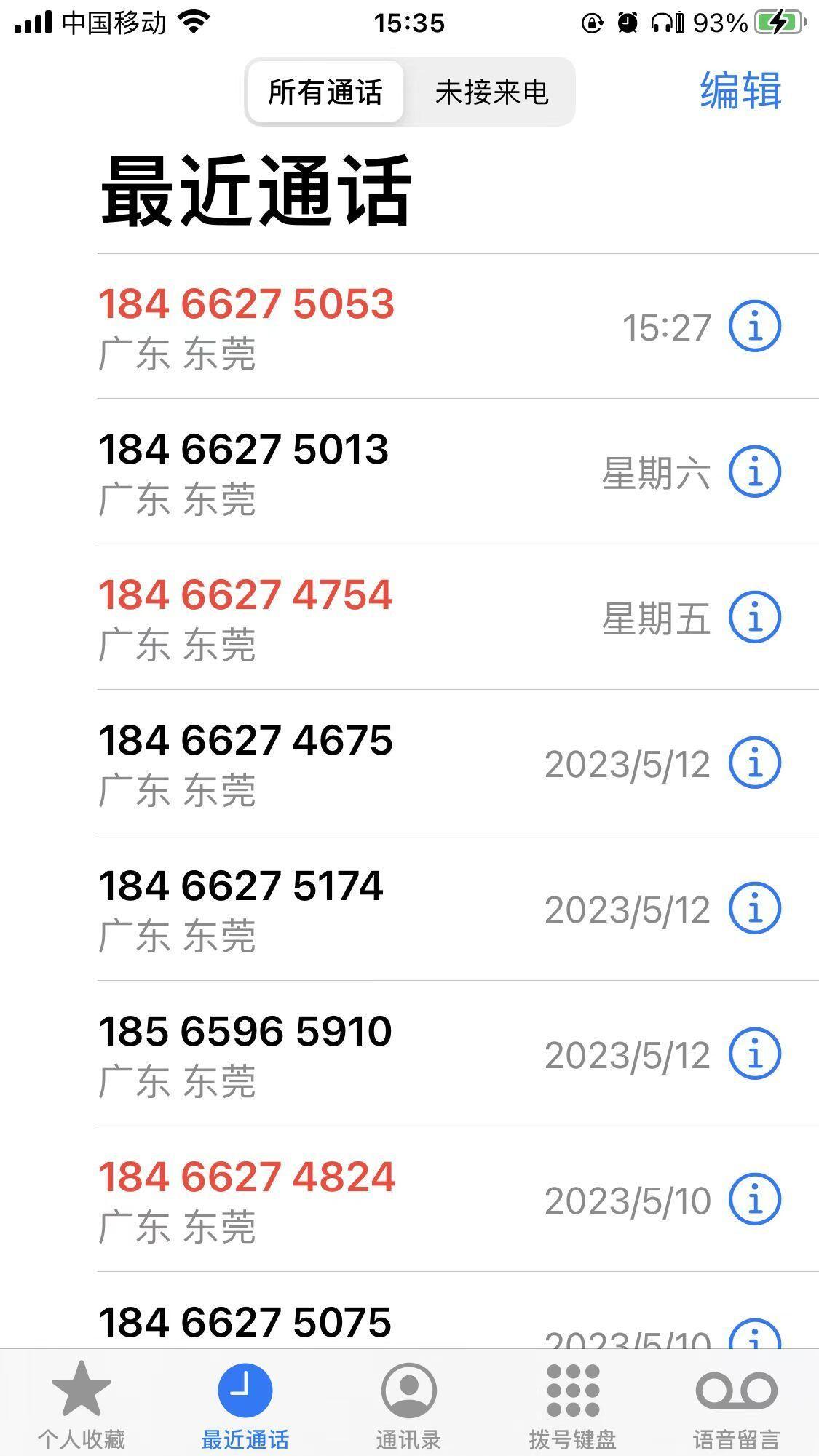
Task: Open info for 184 6627 4824
Action: coord(755,1199)
